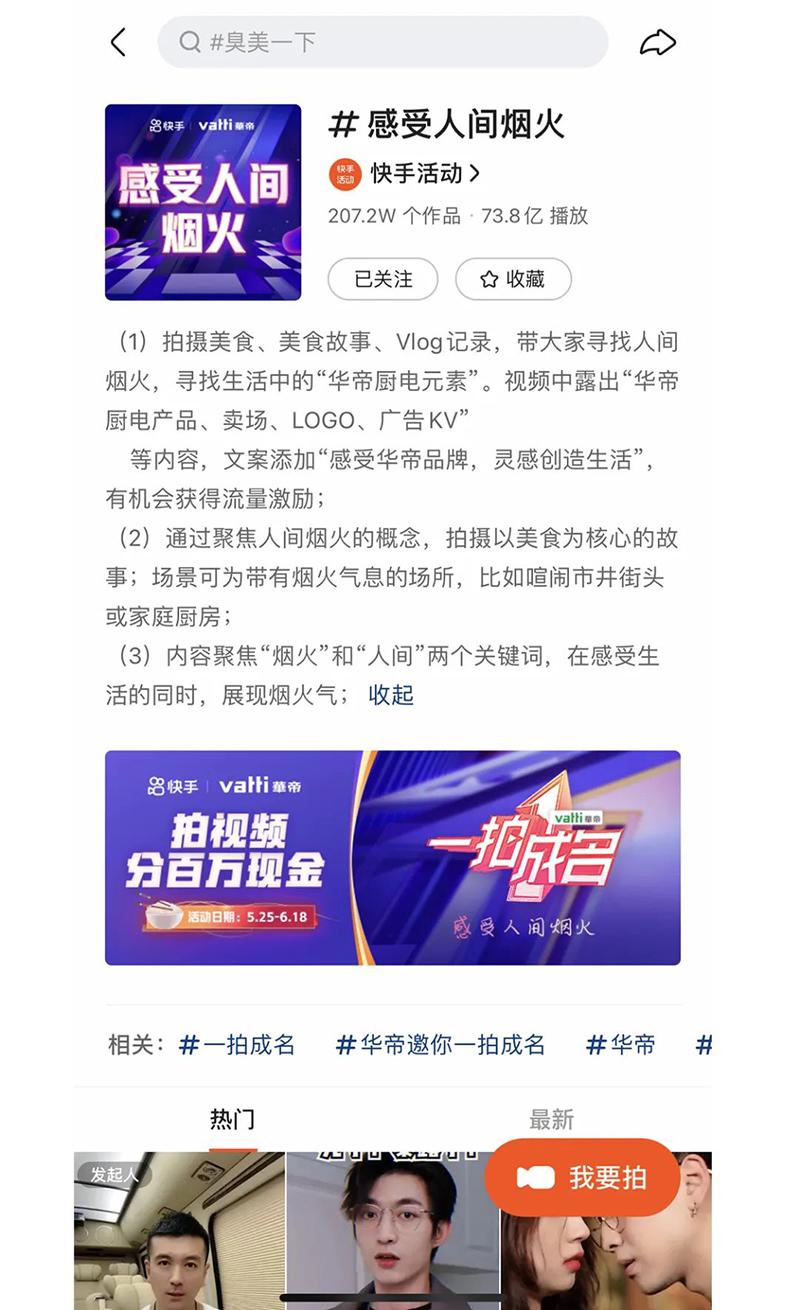Share this topic page
The width and height of the screenshot is (800, 1310).
(x=657, y=42)
